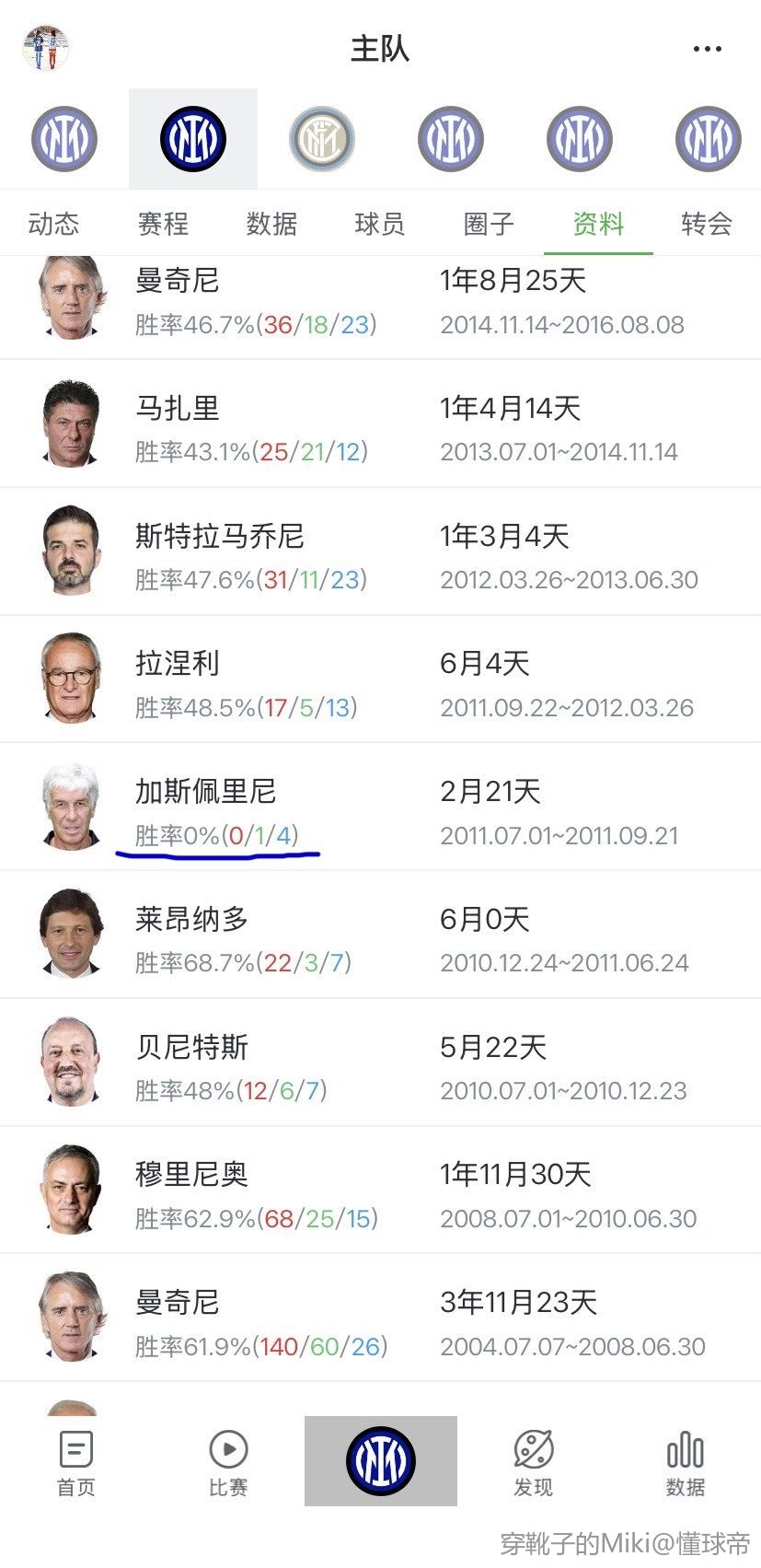Image resolution: width=761 pixels, height=1568 pixels.
Task: Switch to the 球员 tab
Action: pos(380,224)
